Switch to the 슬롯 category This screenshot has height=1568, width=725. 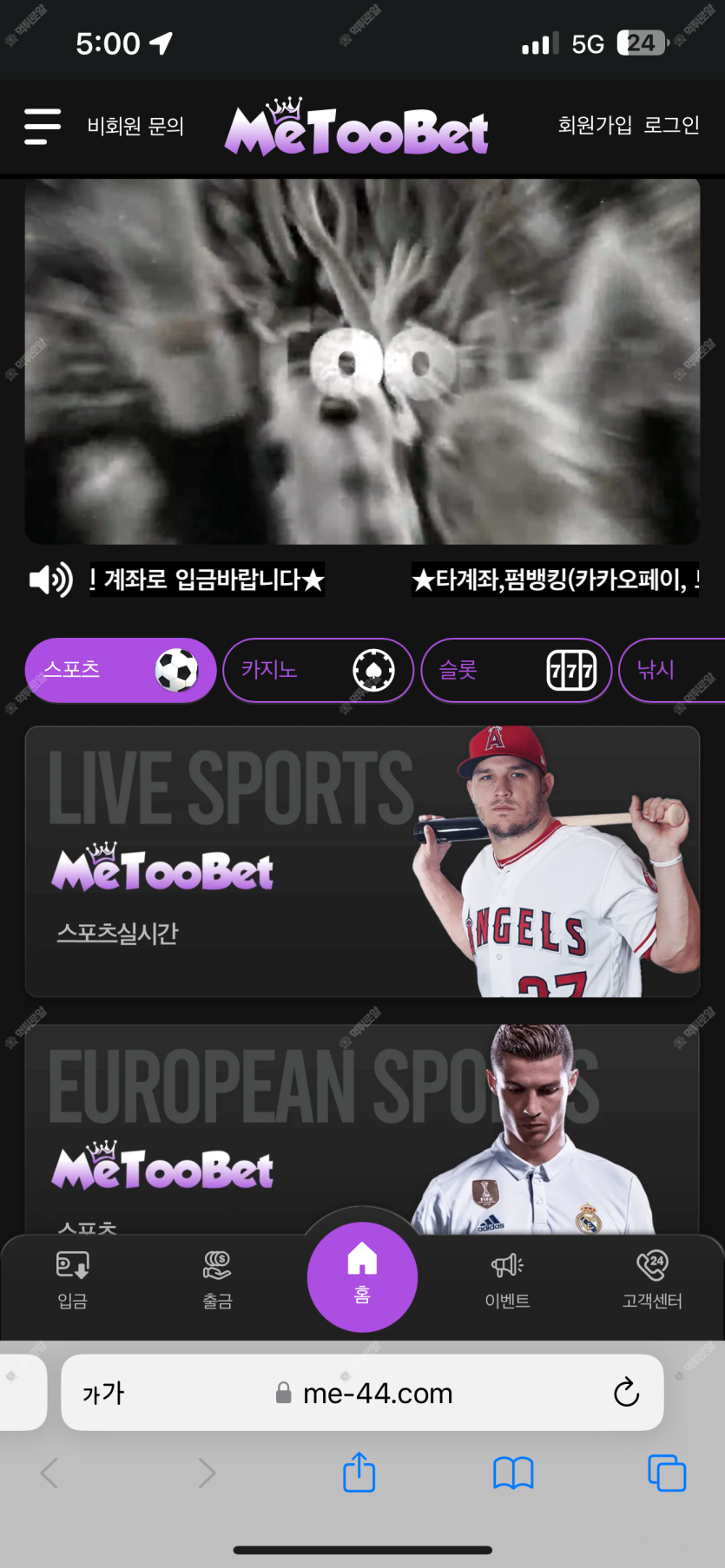pyautogui.click(x=516, y=670)
